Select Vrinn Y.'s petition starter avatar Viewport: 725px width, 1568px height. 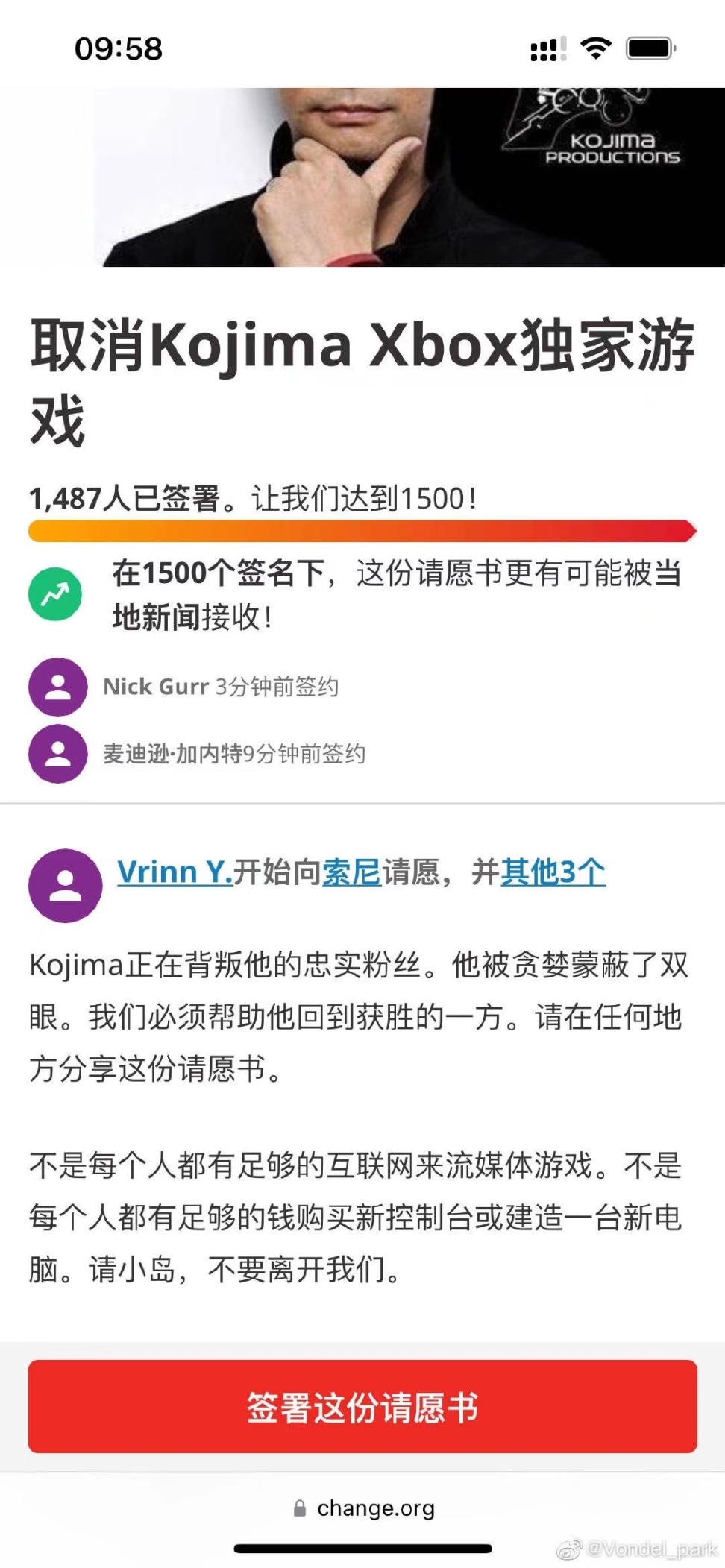64,885
